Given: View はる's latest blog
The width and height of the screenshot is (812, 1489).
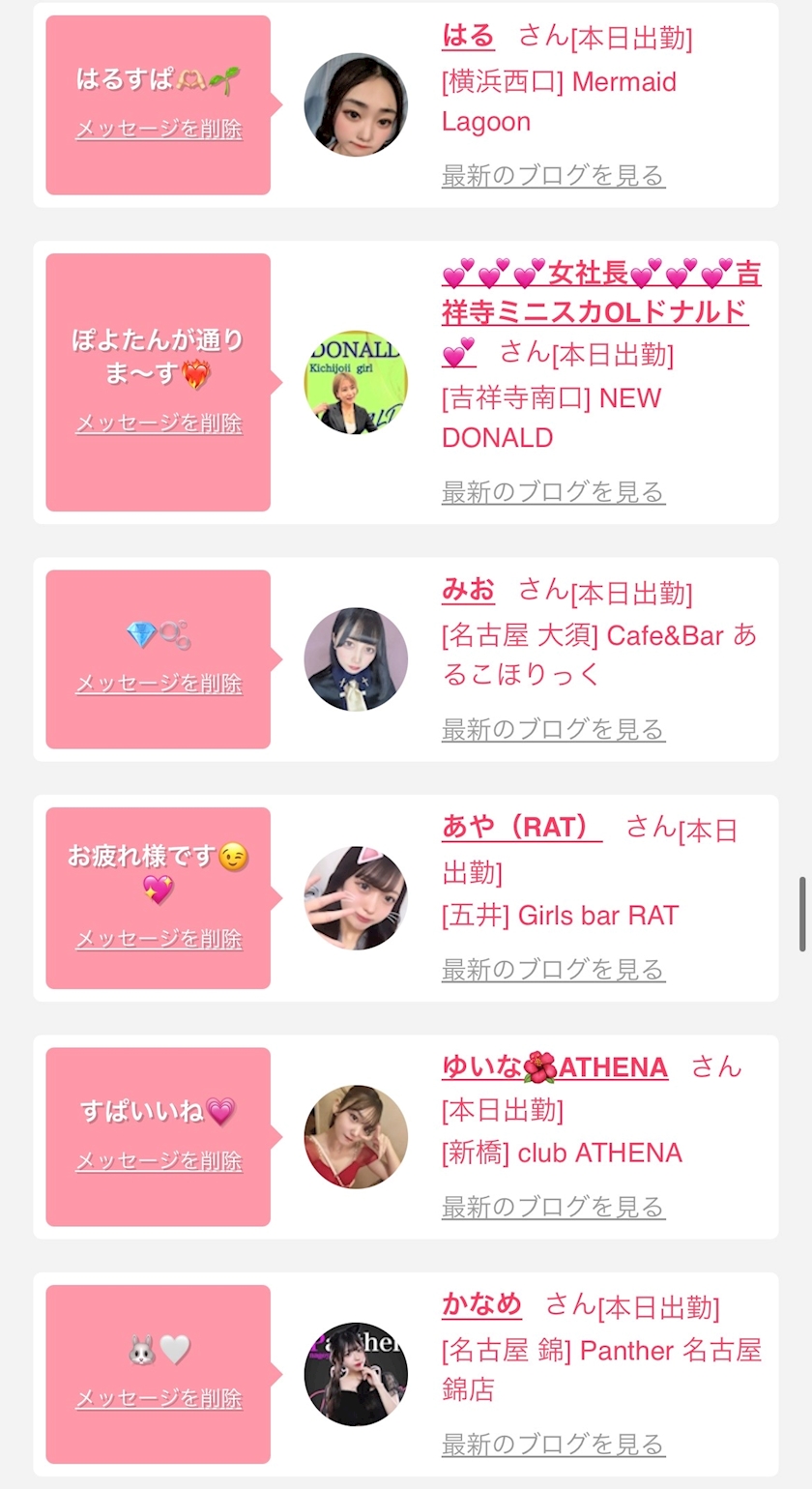Looking at the screenshot, I should click(x=553, y=176).
